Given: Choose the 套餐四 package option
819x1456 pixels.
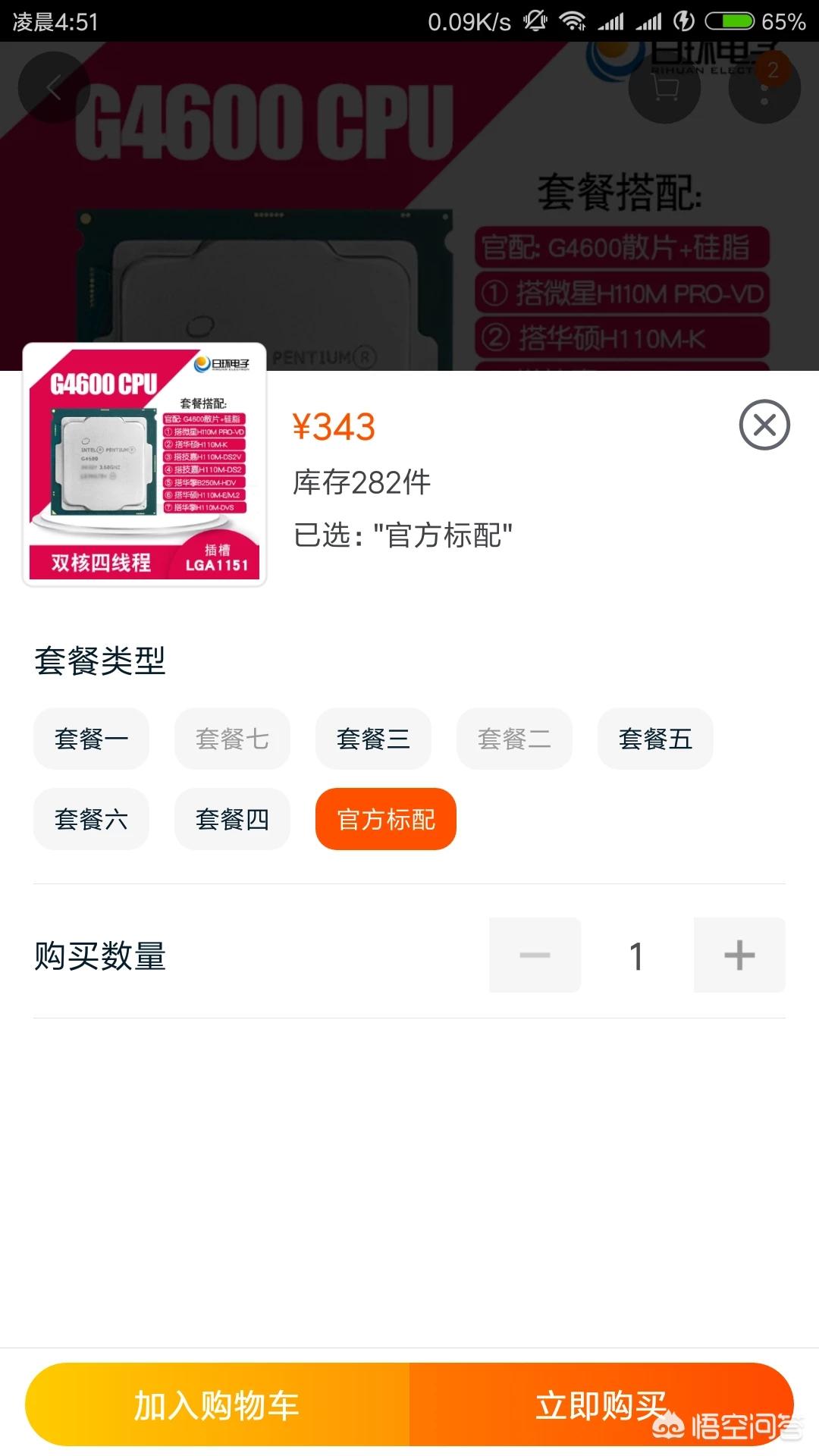Looking at the screenshot, I should (232, 819).
